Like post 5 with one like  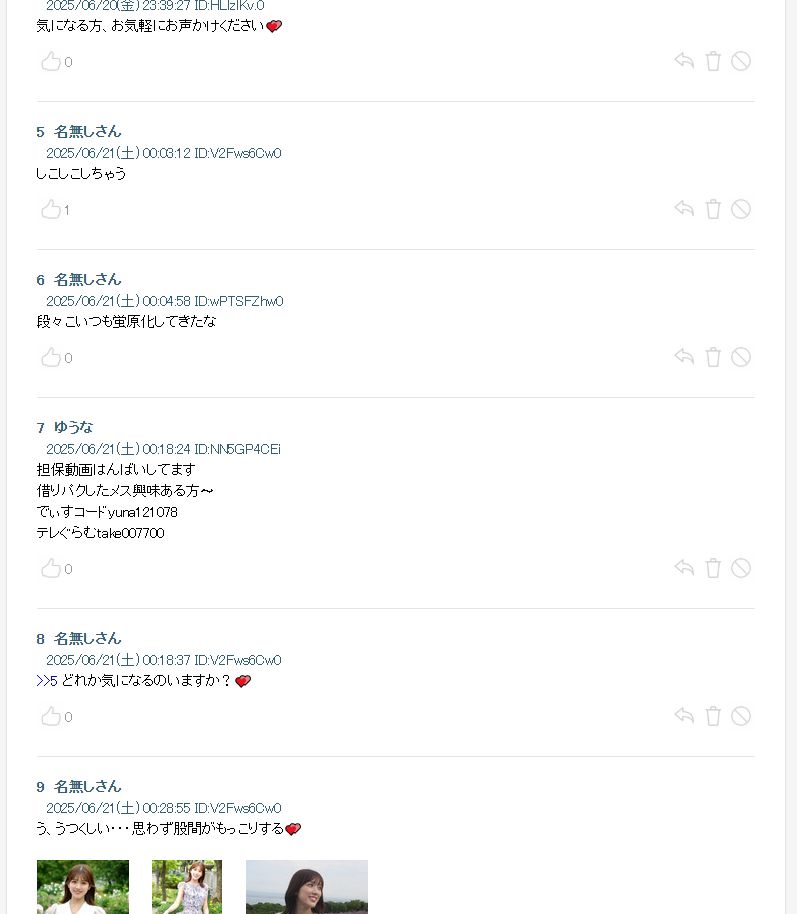pos(51,210)
